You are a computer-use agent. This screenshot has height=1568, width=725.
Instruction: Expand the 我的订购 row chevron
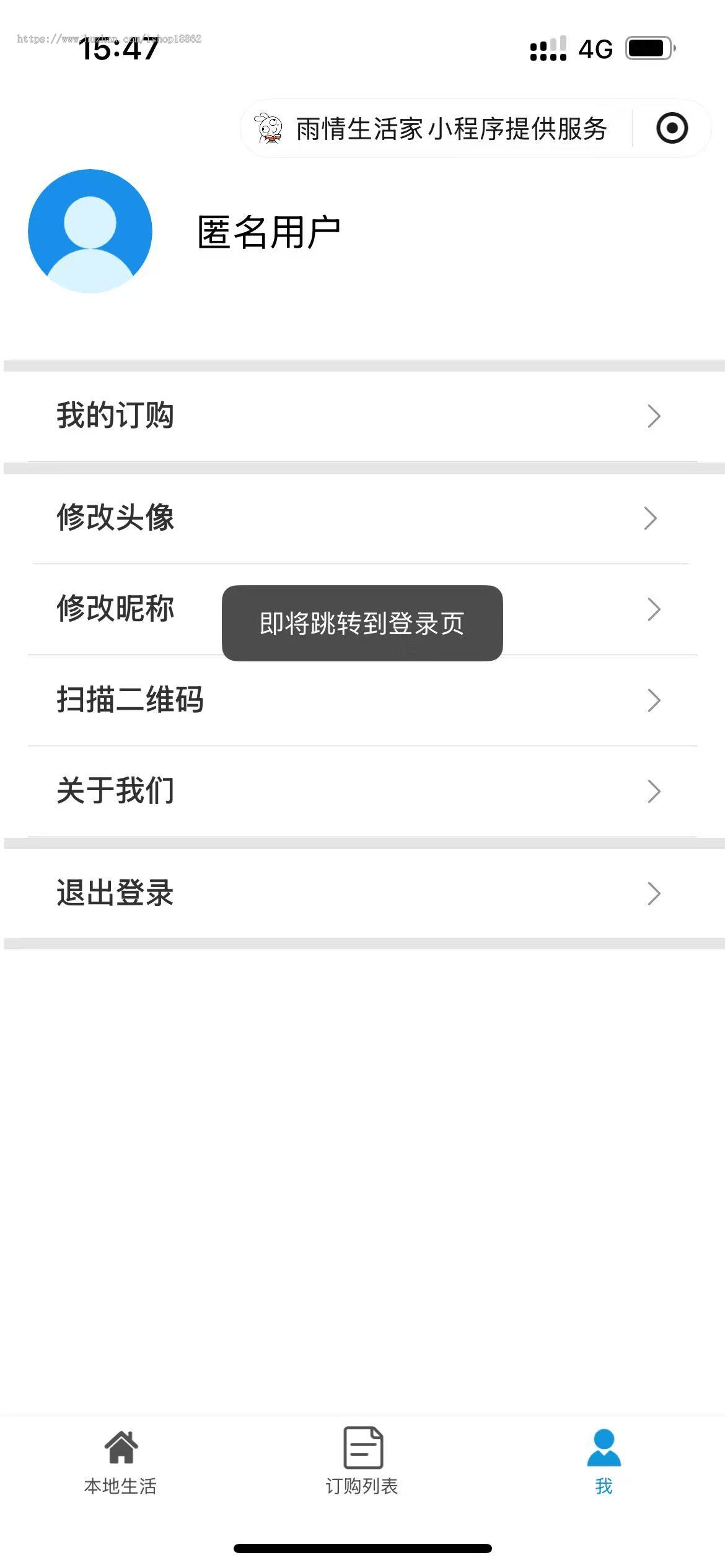point(651,416)
